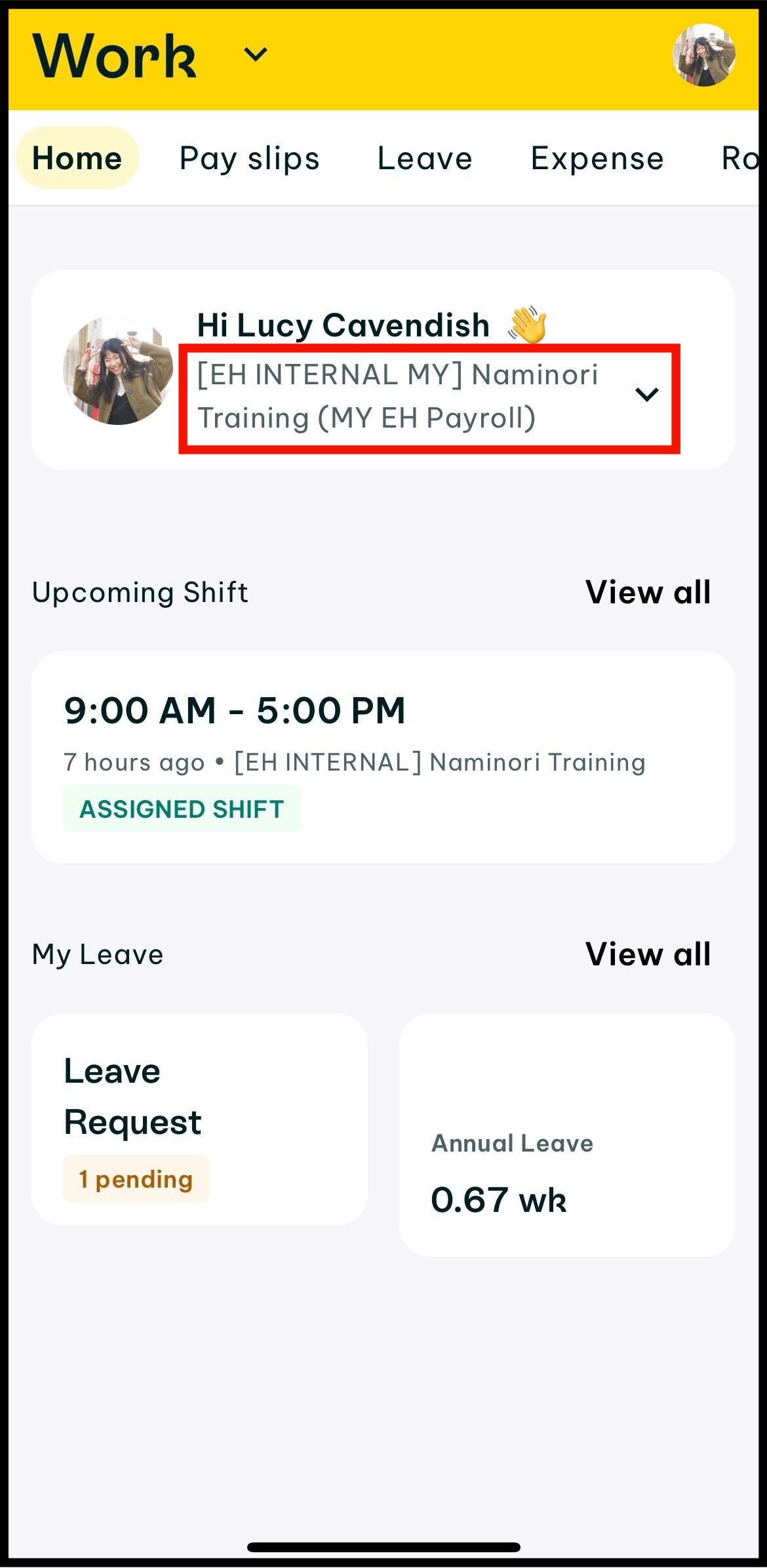This screenshot has height=1568, width=767.
Task: Expand the Work section dropdown
Action: pos(255,54)
